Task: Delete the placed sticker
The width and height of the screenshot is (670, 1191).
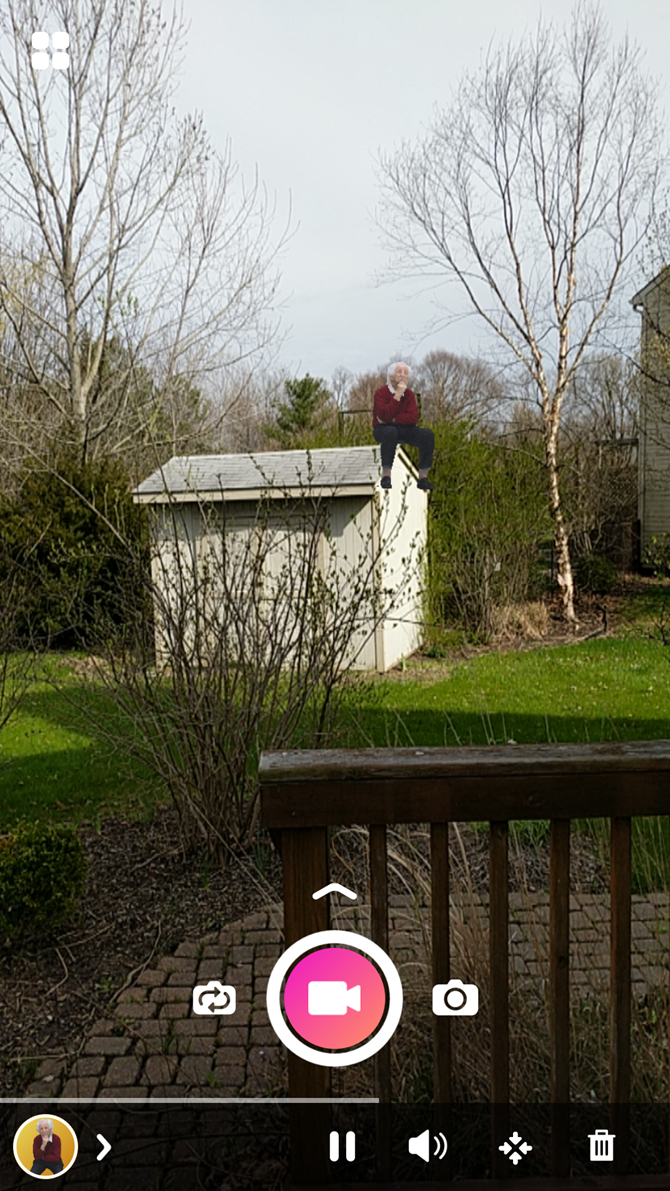Action: pos(601,1146)
